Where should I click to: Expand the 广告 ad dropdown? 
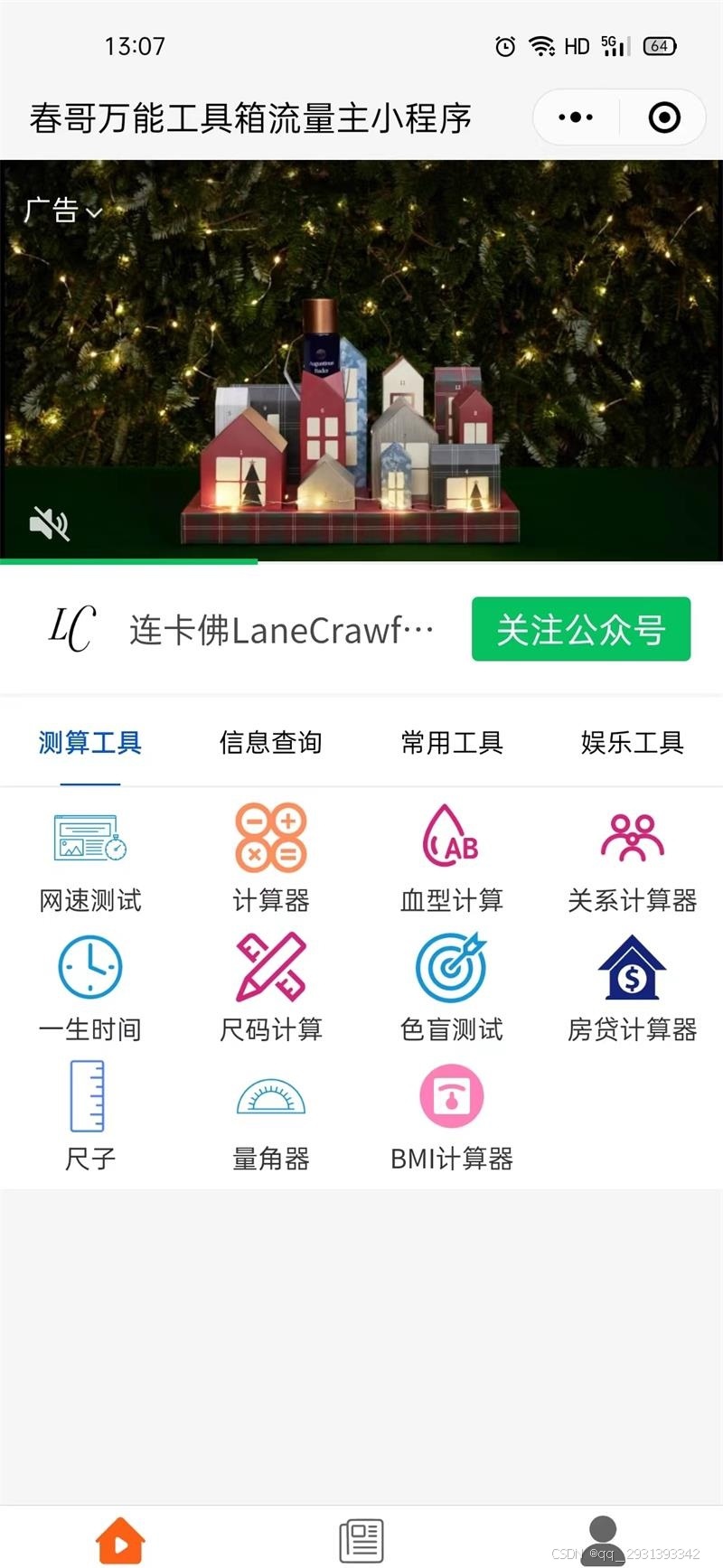[x=63, y=211]
